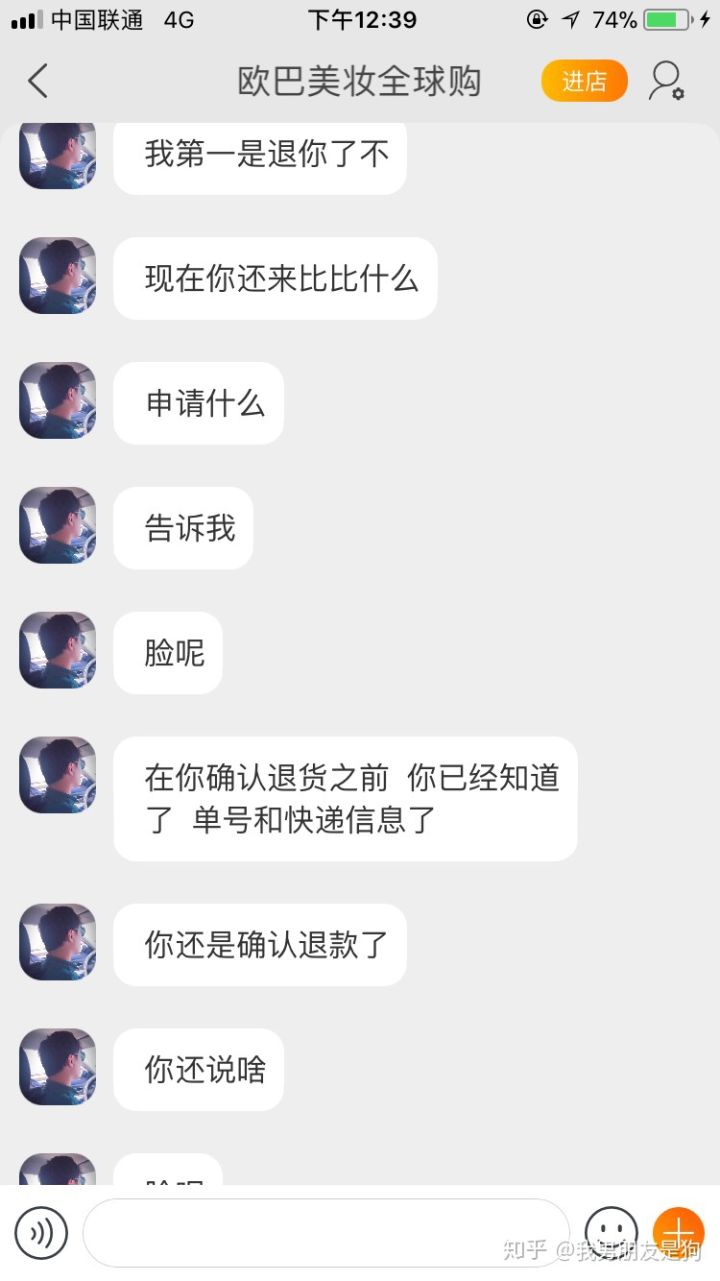This screenshot has width=720, height=1281.
Task: Open sender profile next to 申请什么
Action: [x=58, y=400]
